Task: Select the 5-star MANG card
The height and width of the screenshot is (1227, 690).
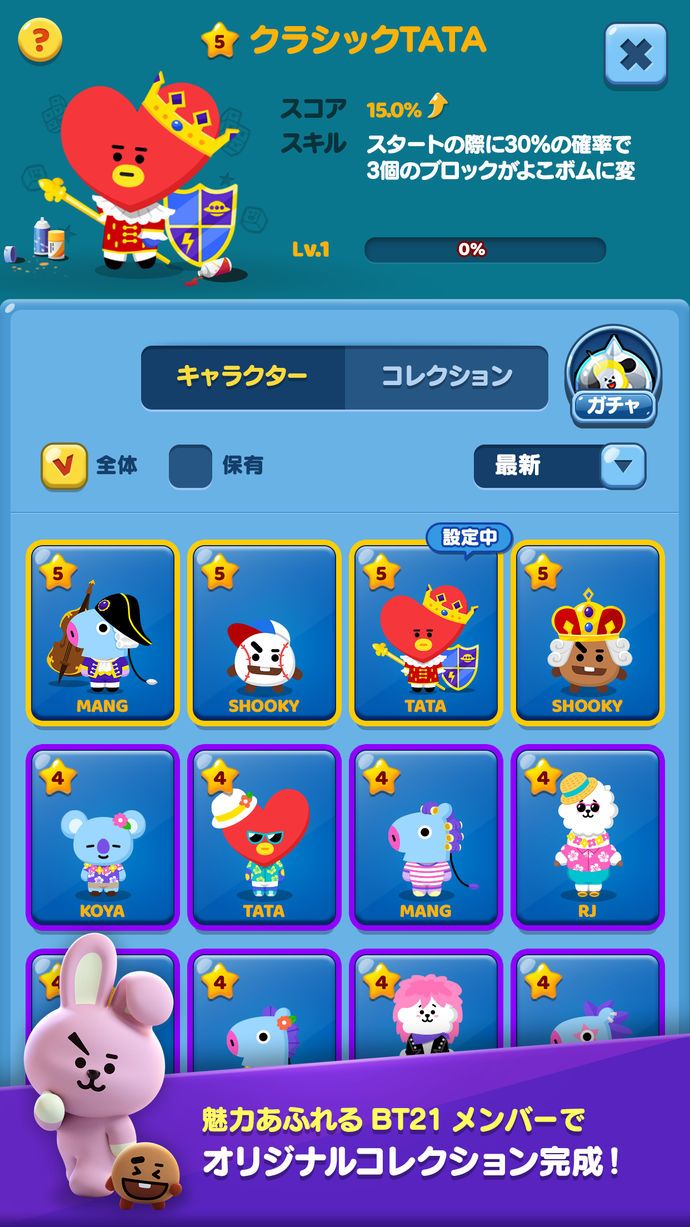Action: tap(102, 633)
